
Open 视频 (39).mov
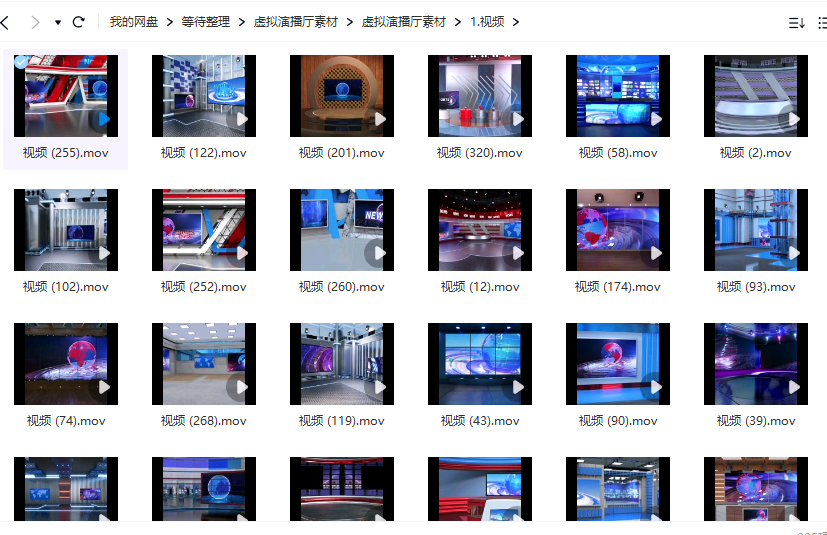(x=755, y=364)
